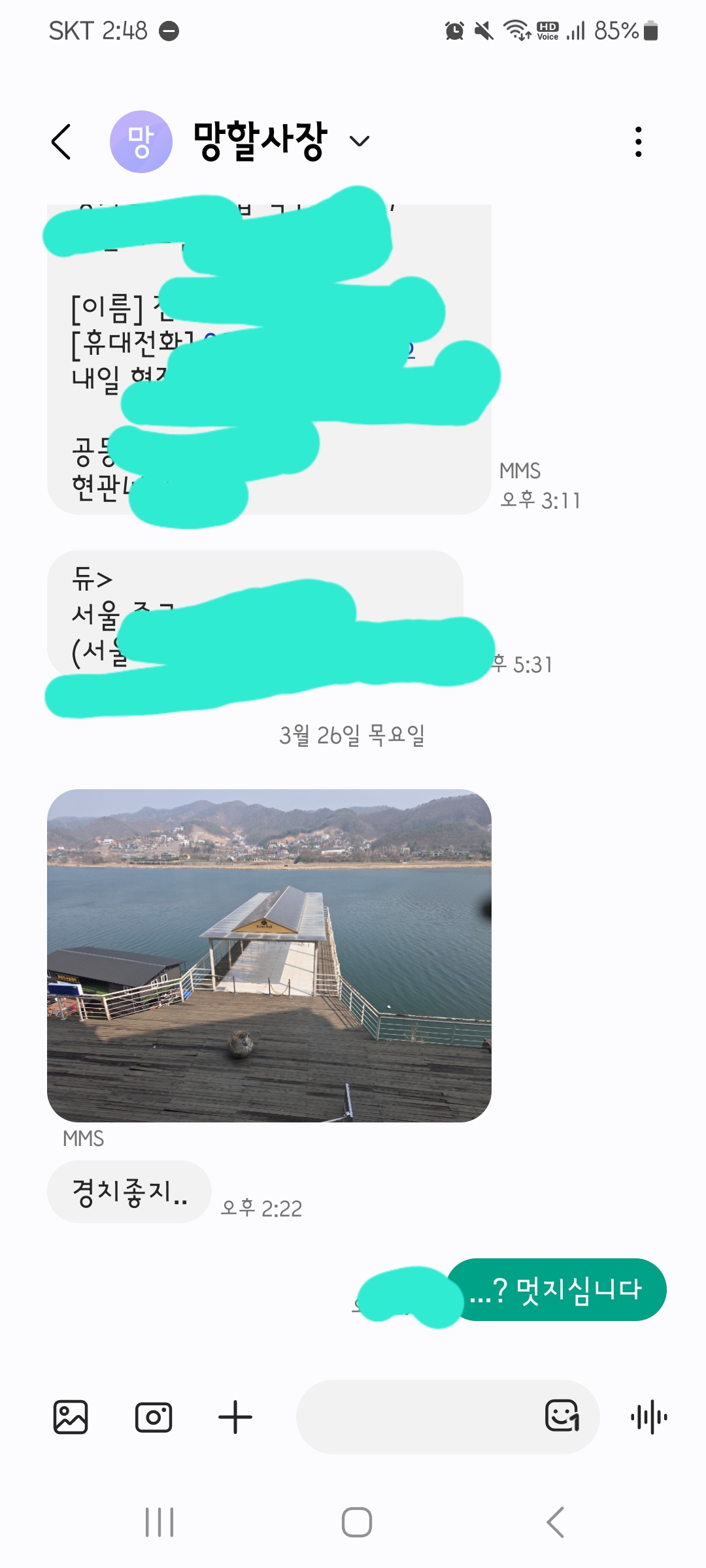Viewport: 706px width, 1568px height.
Task: Focus the message text input field
Action: pyautogui.click(x=418, y=1417)
